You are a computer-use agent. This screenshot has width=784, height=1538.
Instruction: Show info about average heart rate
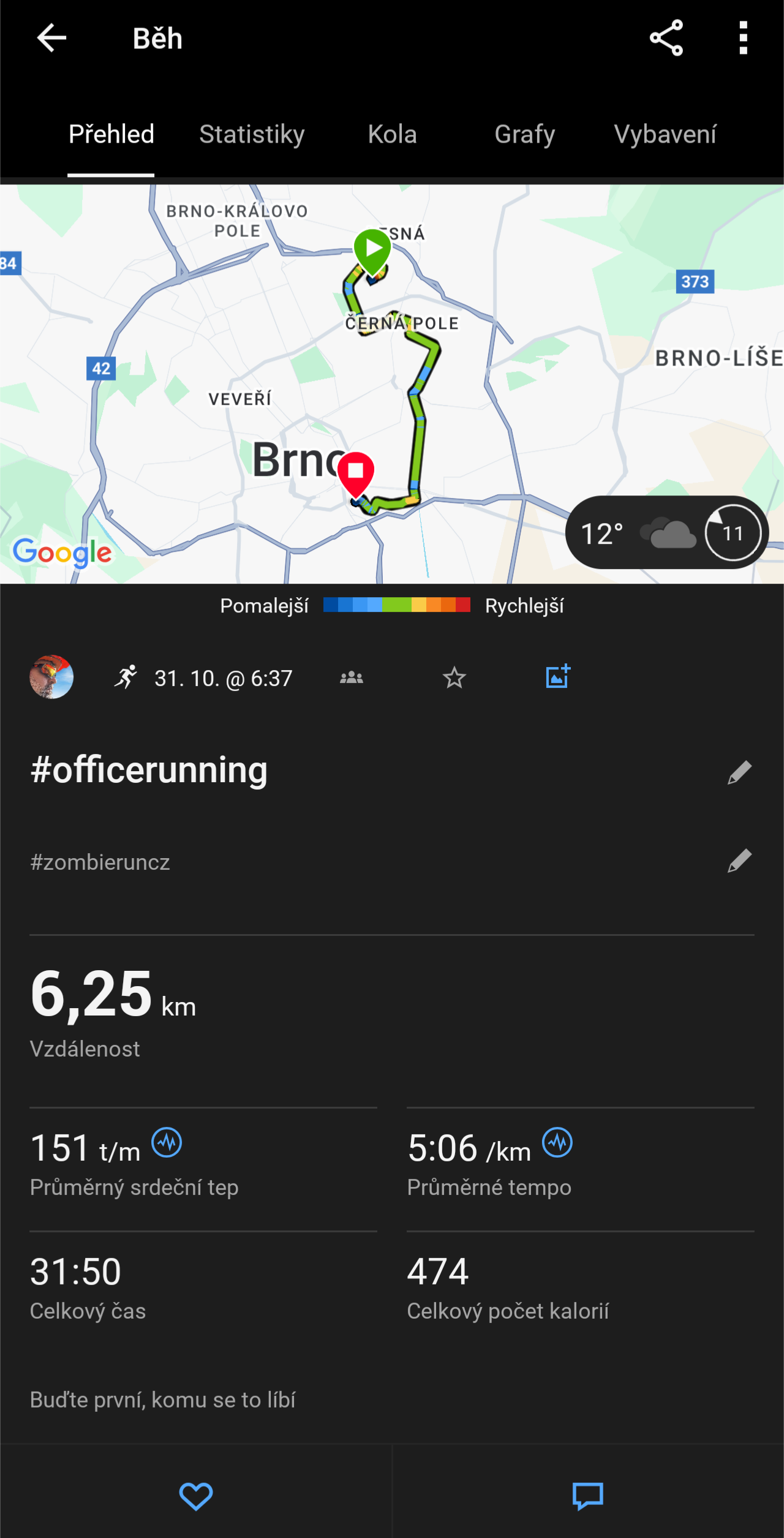(x=167, y=1142)
